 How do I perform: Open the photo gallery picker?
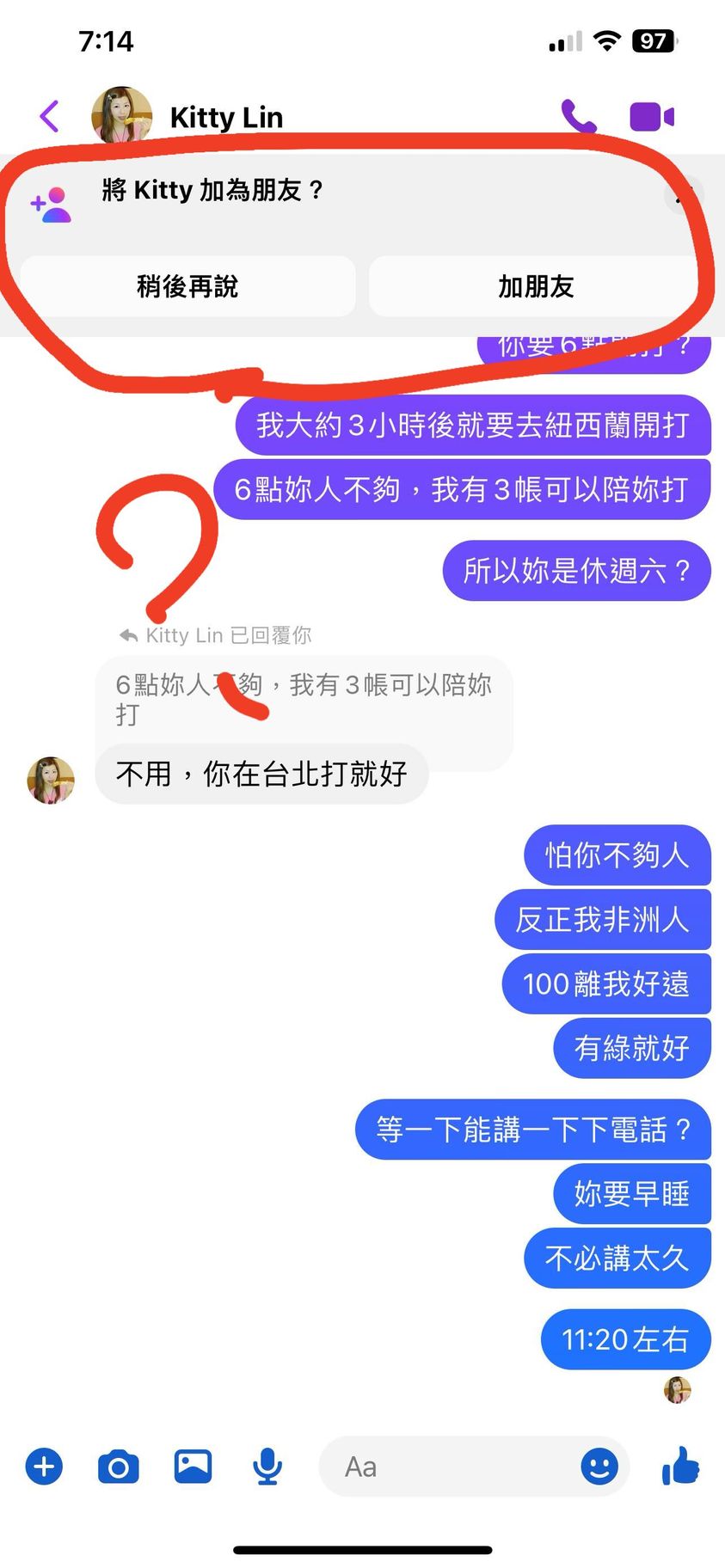193,1467
